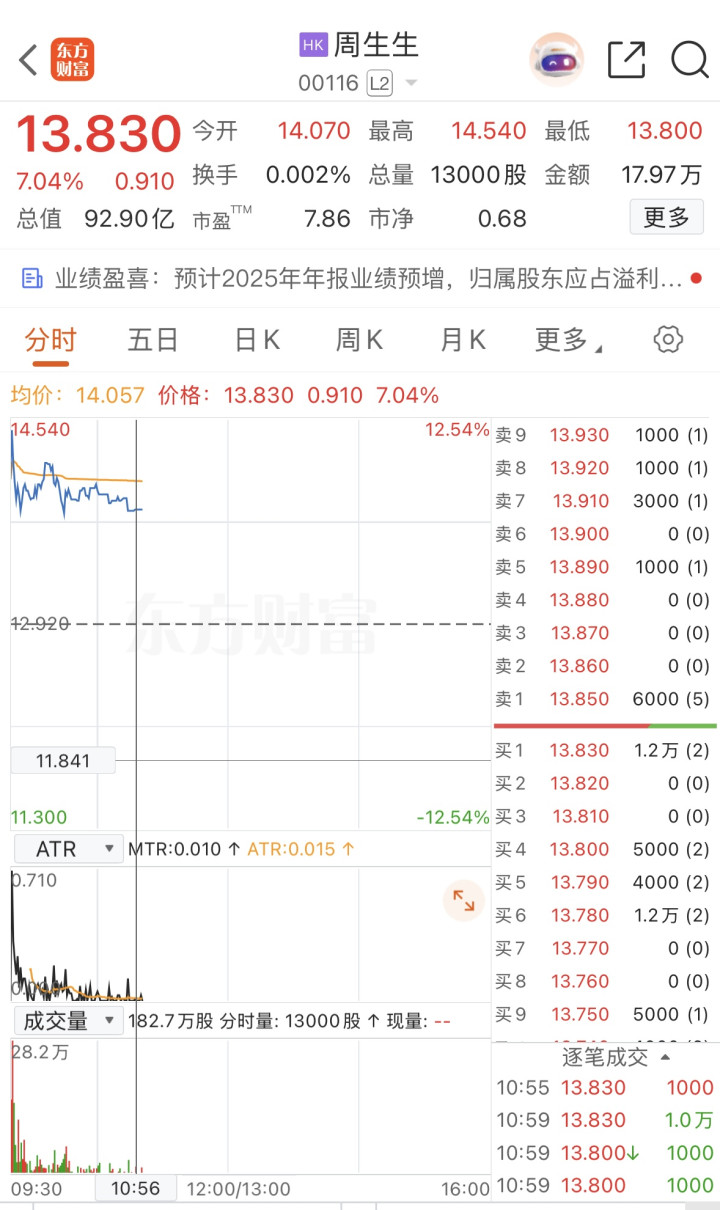Select the 分时 chart tab
Image resolution: width=720 pixels, height=1210 pixels.
click(50, 340)
